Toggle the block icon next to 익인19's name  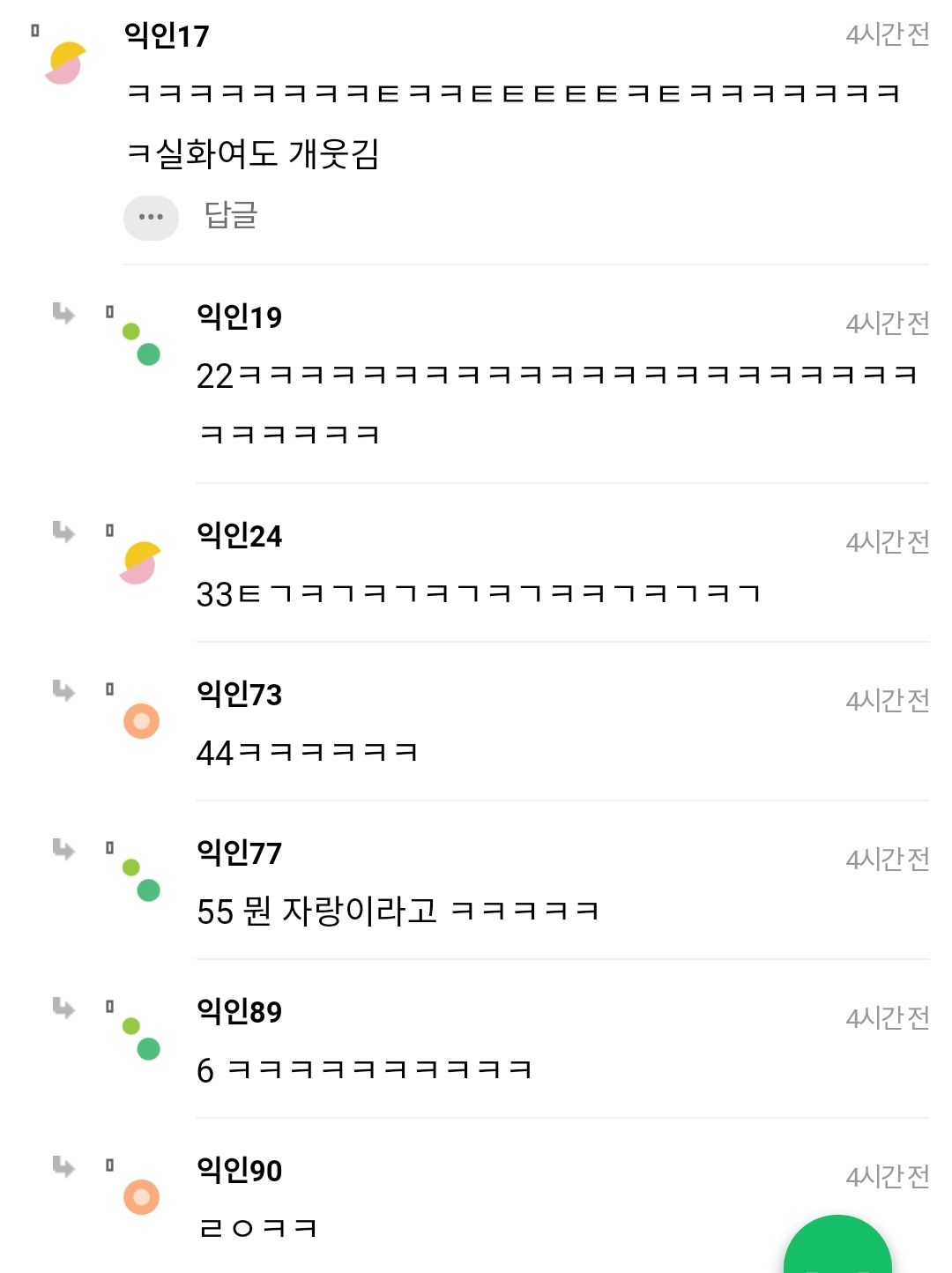pyautogui.click(x=109, y=310)
